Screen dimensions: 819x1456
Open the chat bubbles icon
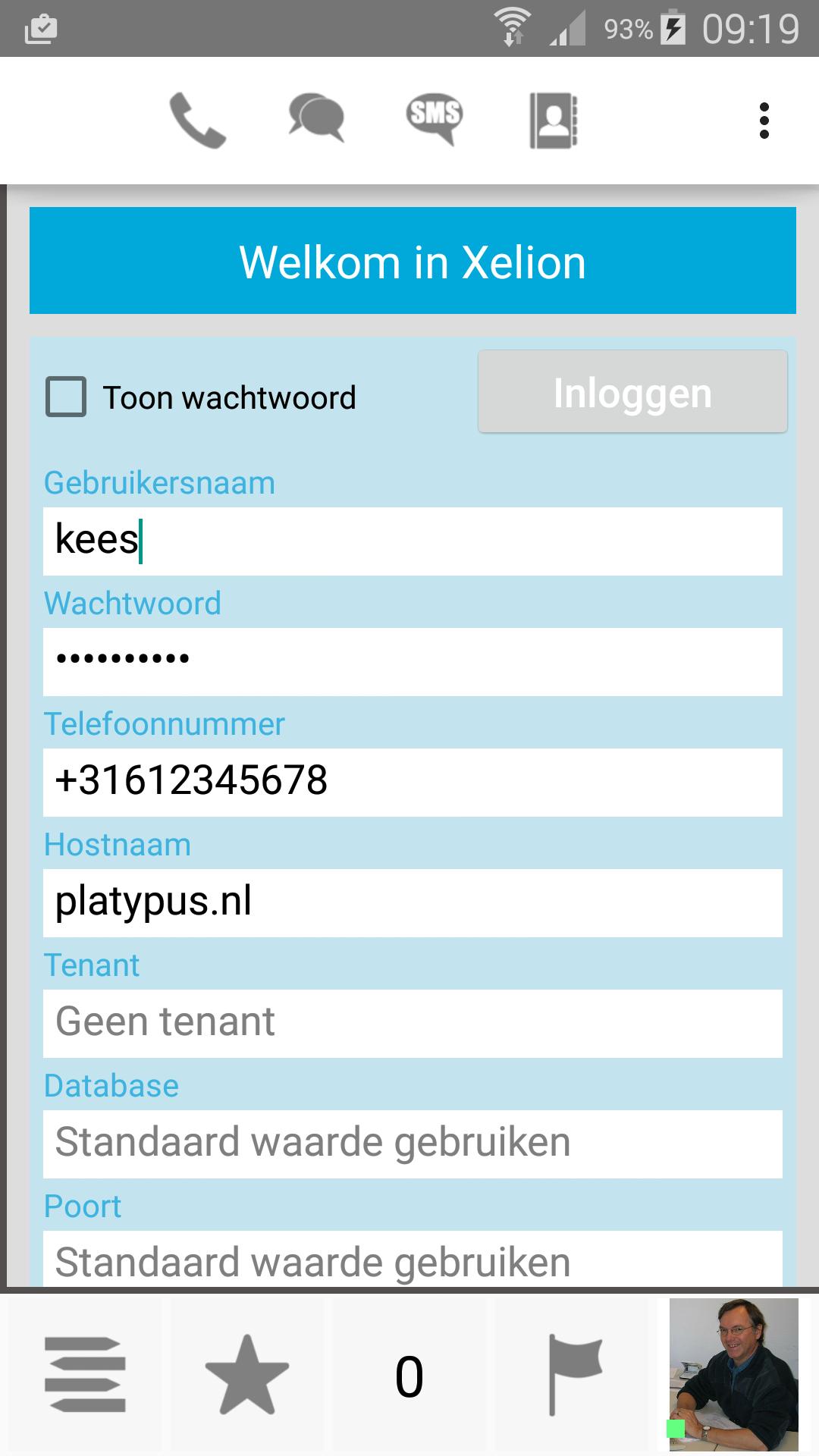[316, 120]
